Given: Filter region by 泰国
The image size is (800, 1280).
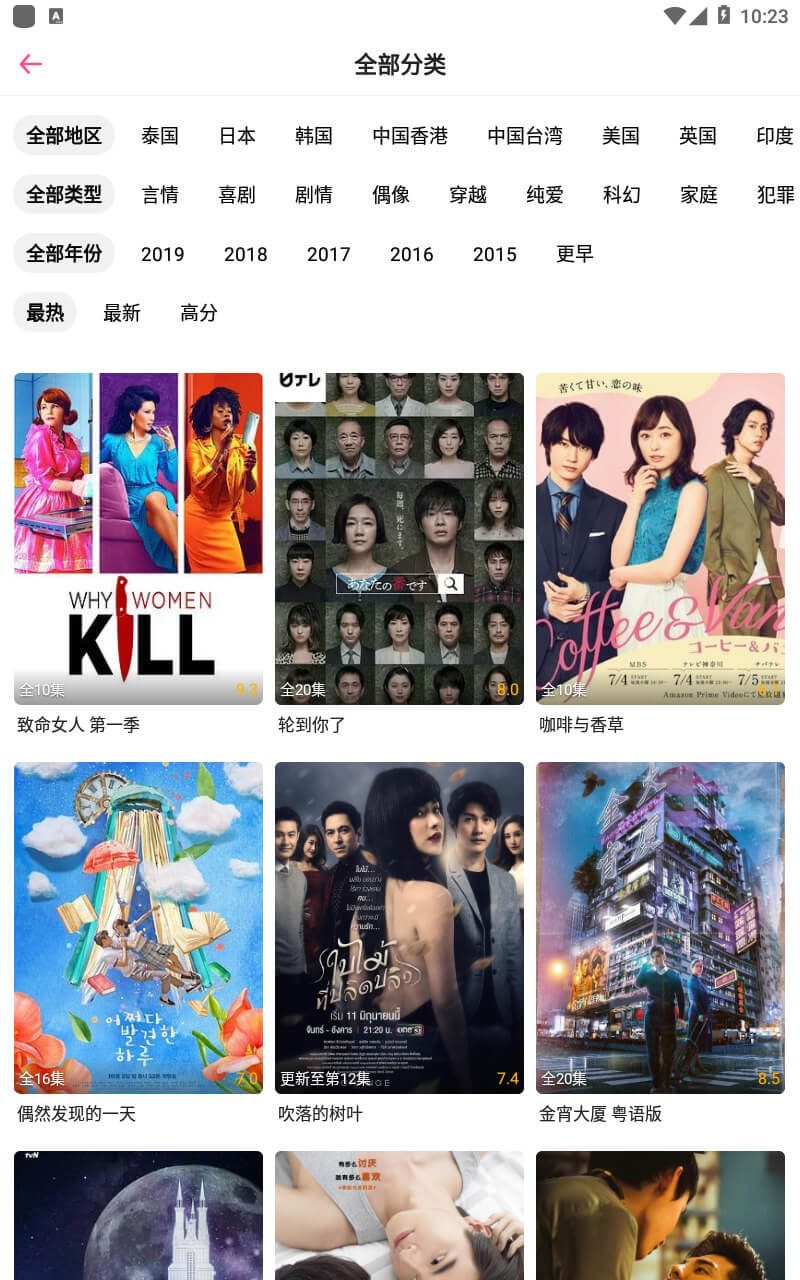Looking at the screenshot, I should point(160,136).
